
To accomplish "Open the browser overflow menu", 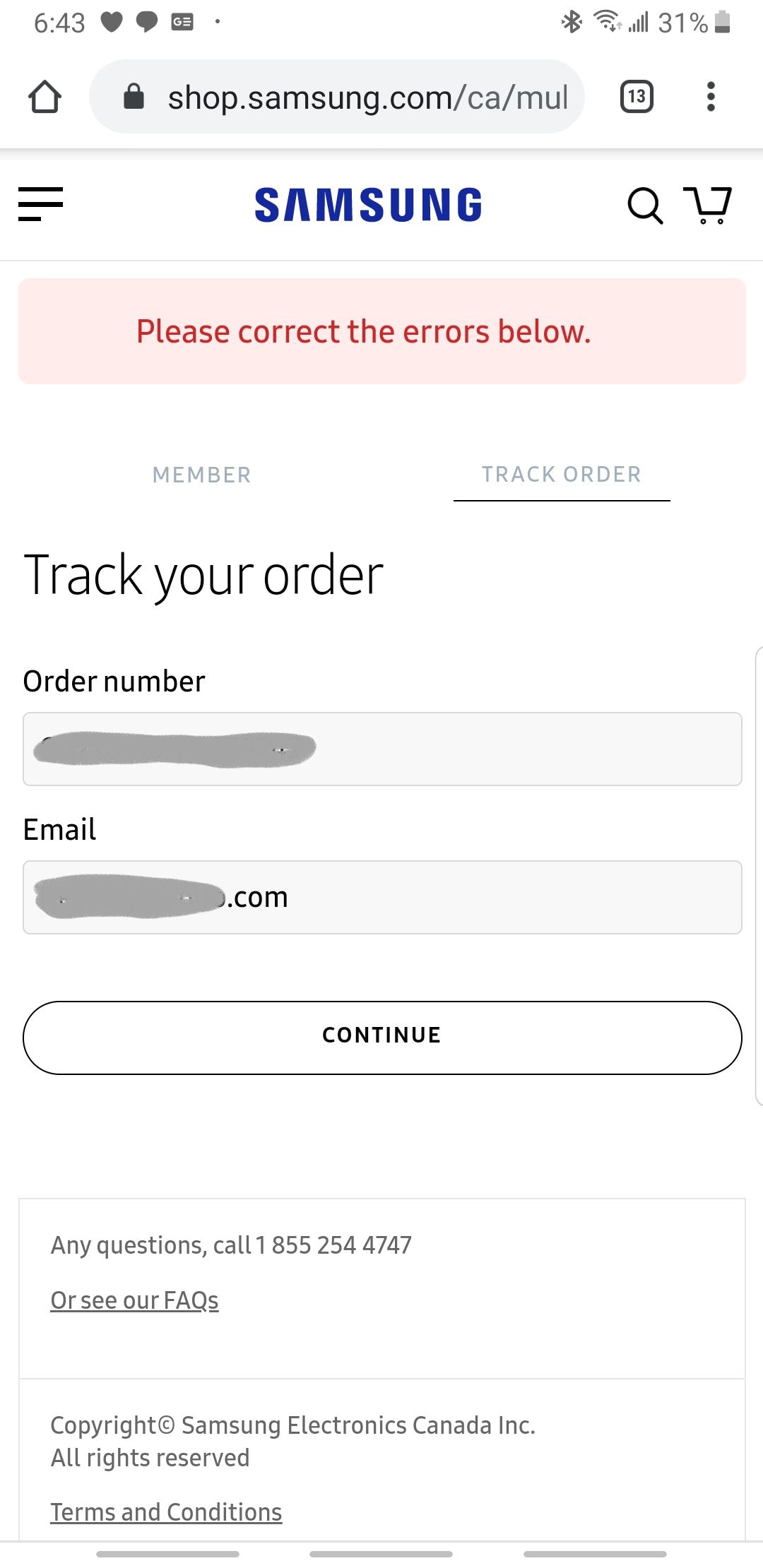I will 711,97.
